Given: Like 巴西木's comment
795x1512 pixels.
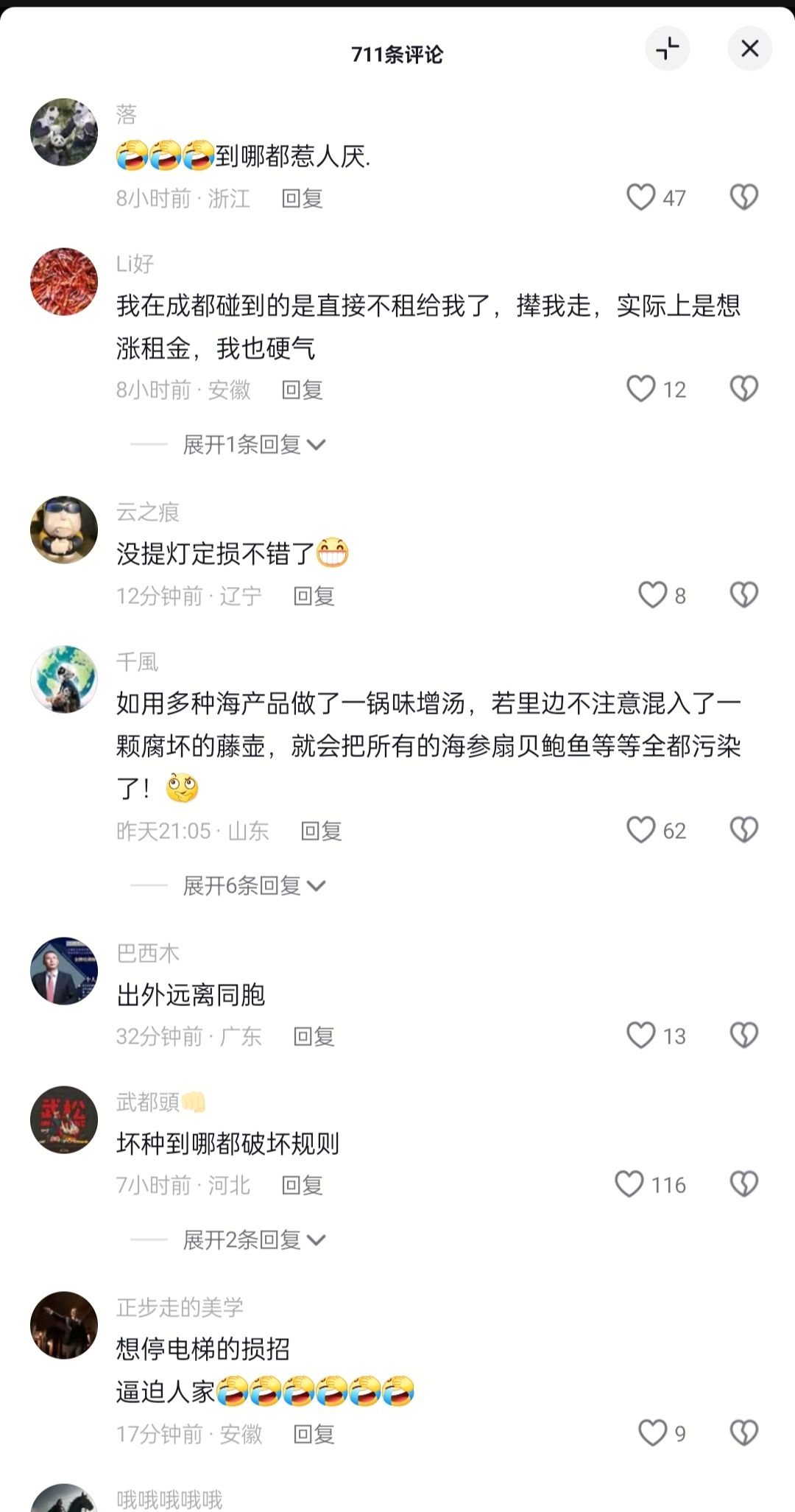Looking at the screenshot, I should pos(640,1035).
